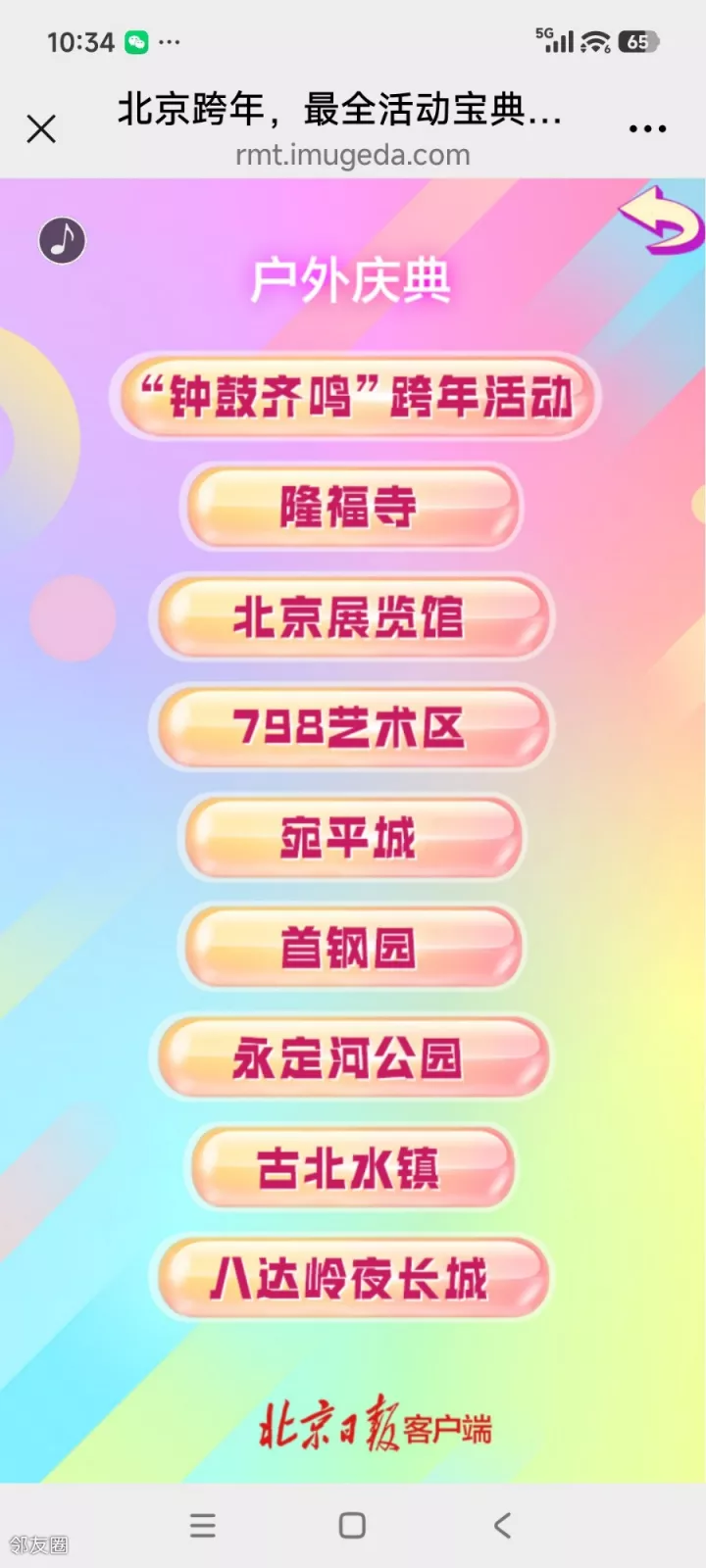Tap the system home button
Screen dimensions: 706x1568
click(x=352, y=1525)
